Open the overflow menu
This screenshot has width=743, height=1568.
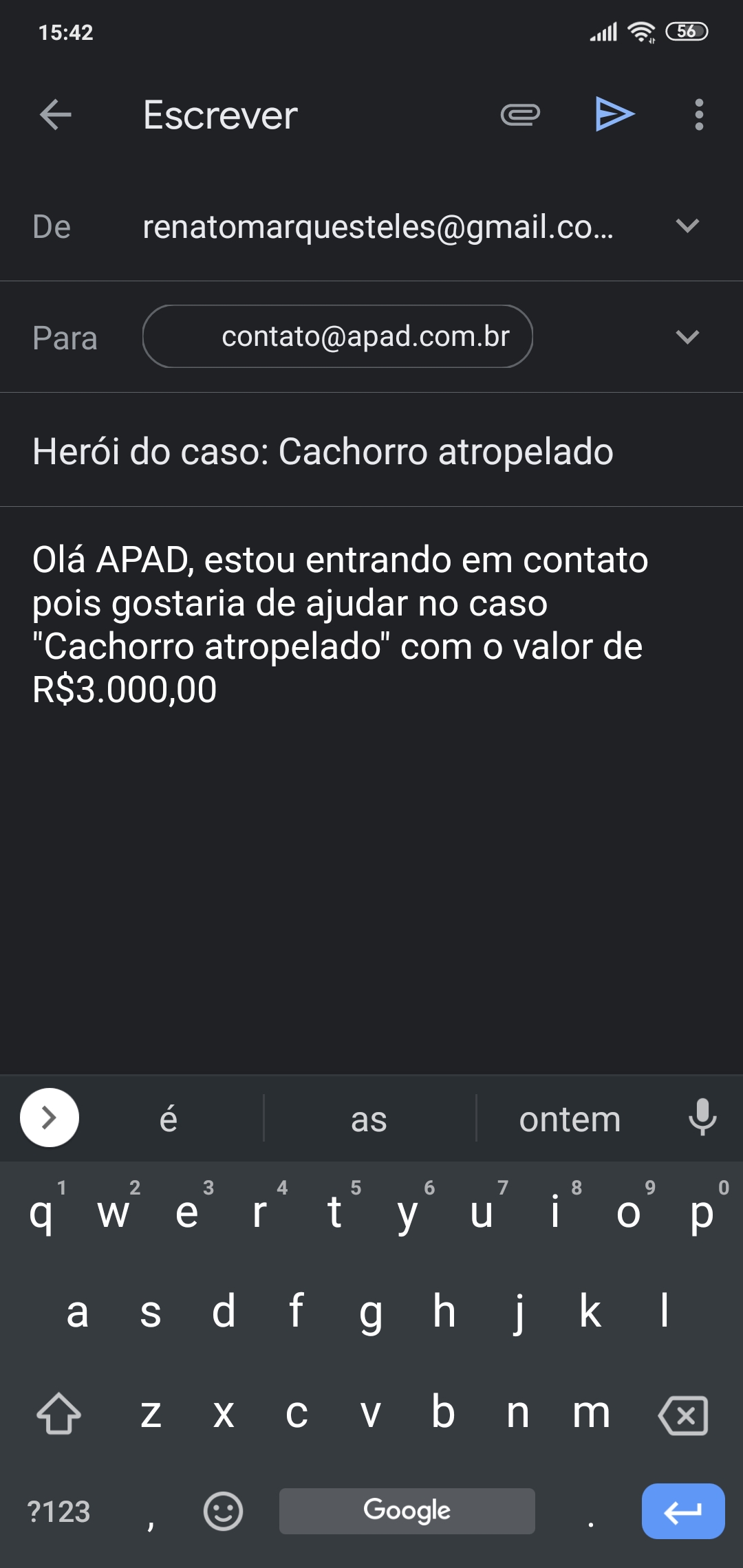[699, 114]
